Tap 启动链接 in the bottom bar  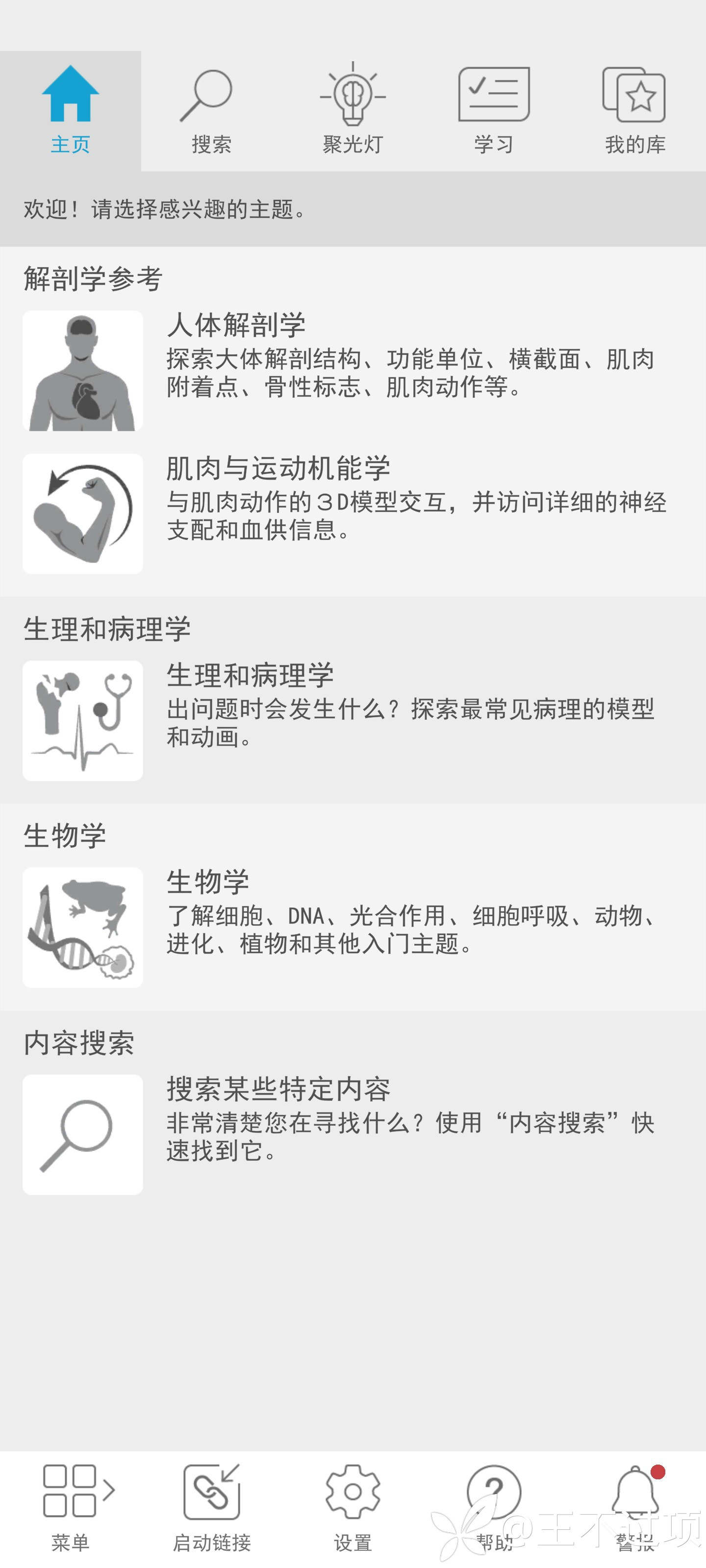pos(211,1507)
